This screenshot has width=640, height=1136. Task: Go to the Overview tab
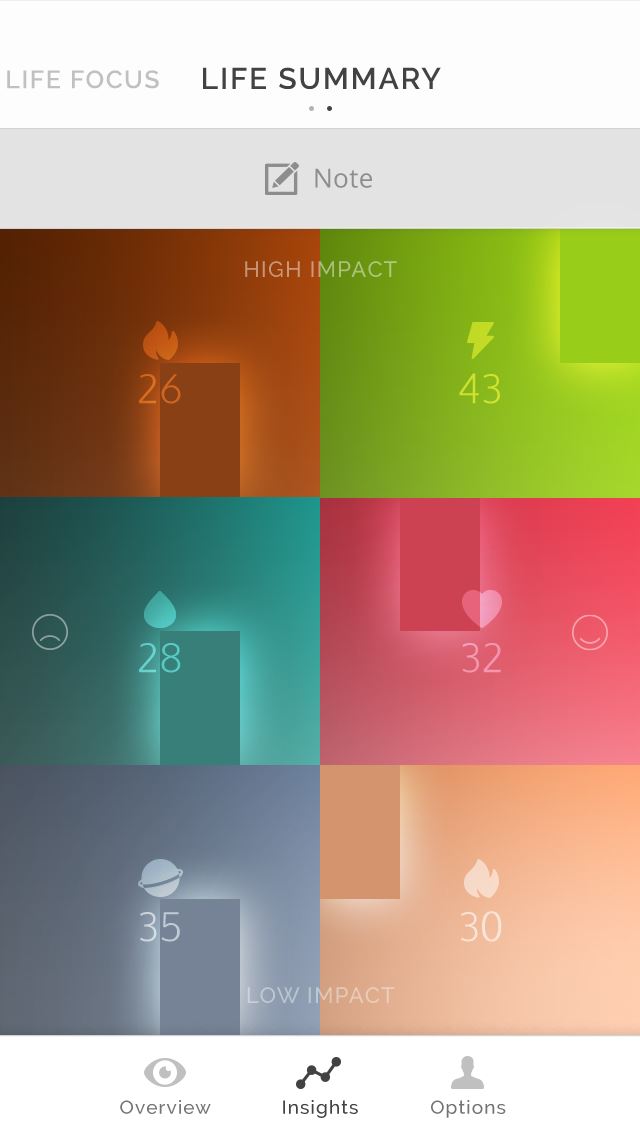(165, 1086)
